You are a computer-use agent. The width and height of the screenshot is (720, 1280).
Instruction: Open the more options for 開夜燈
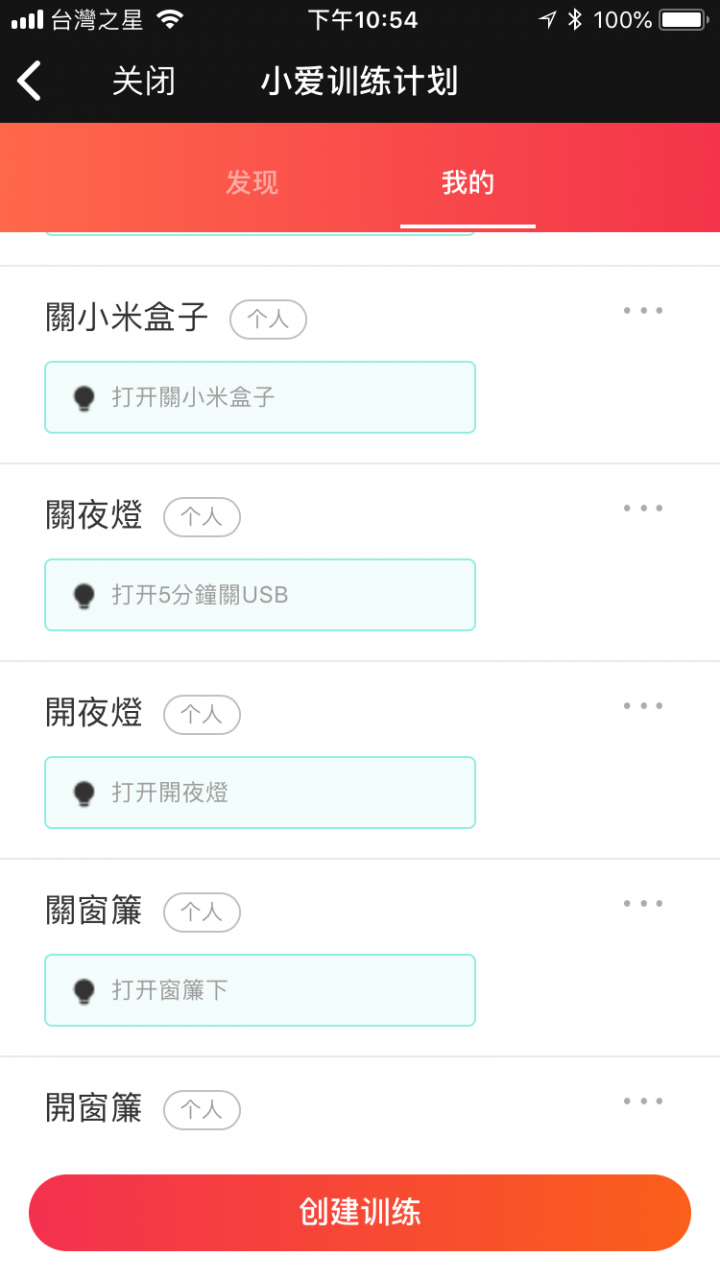(643, 706)
